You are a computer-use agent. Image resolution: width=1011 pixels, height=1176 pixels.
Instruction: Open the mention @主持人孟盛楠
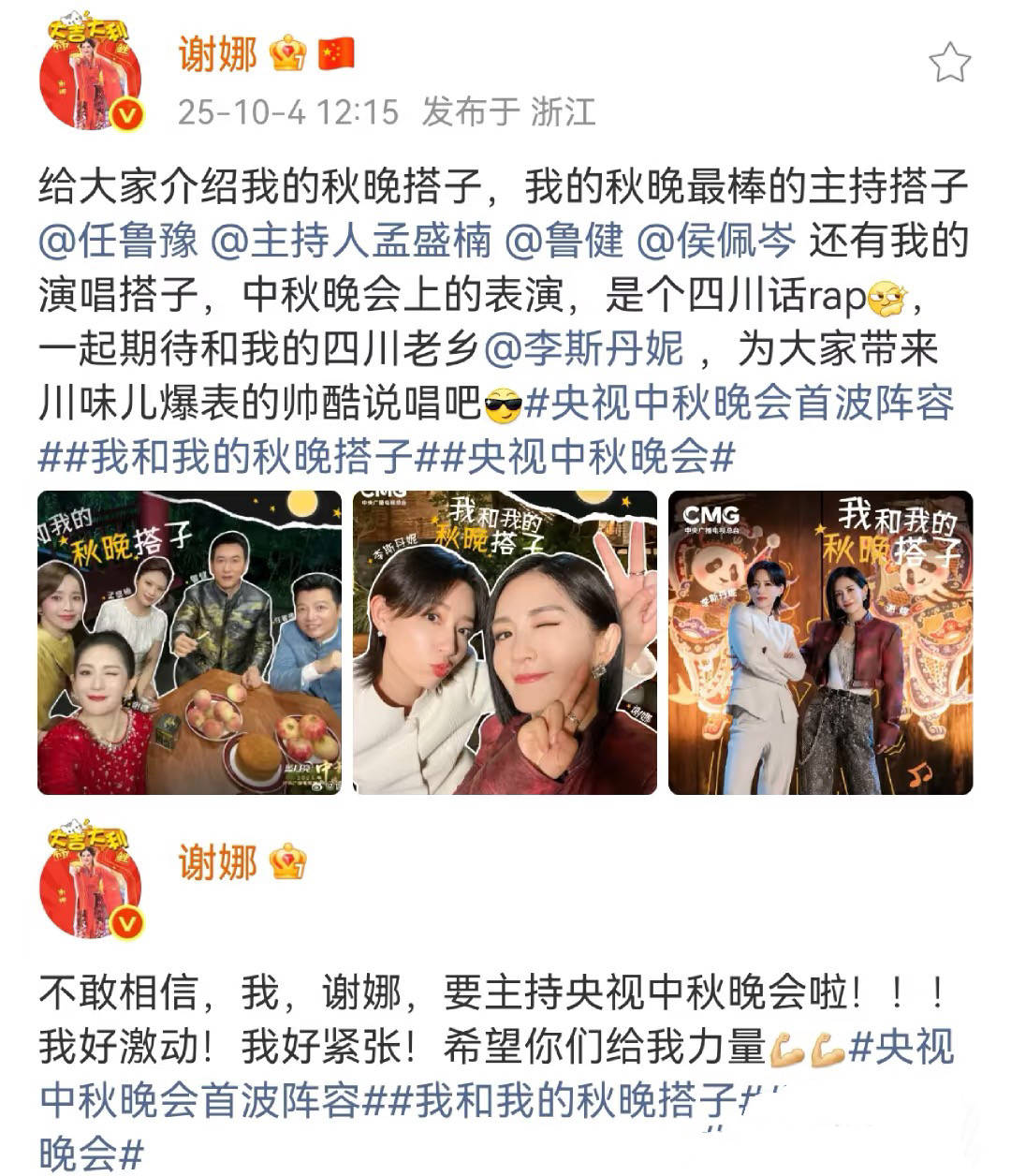[x=351, y=241]
